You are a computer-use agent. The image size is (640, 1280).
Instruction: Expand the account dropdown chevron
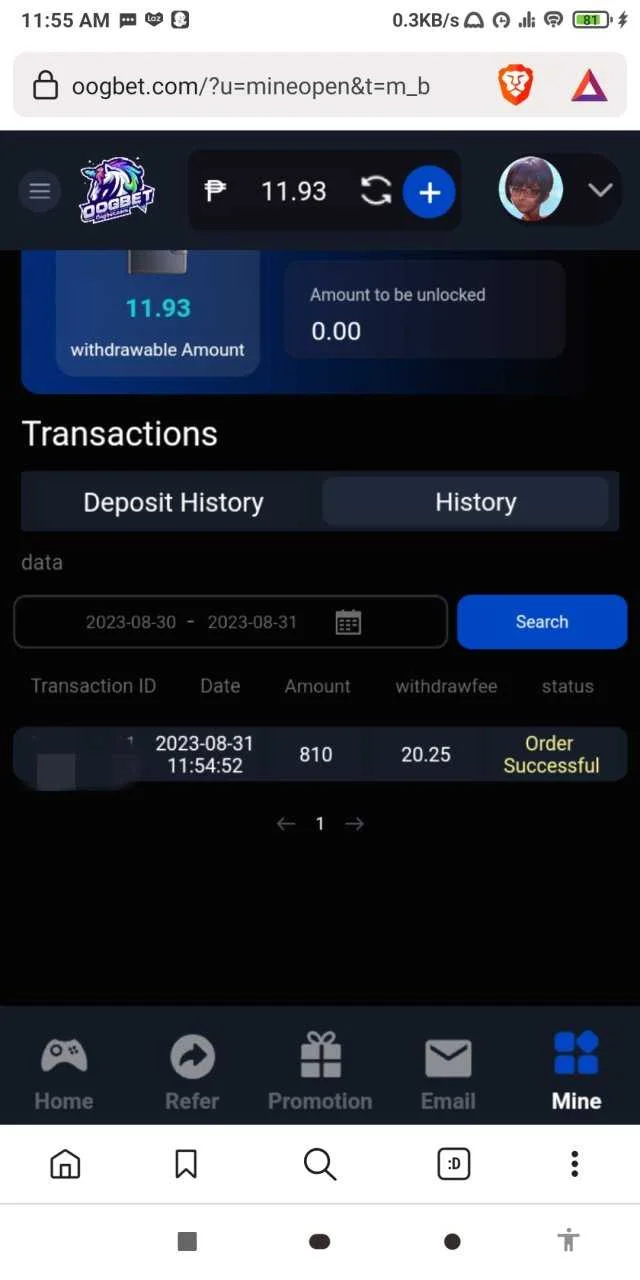tap(600, 190)
